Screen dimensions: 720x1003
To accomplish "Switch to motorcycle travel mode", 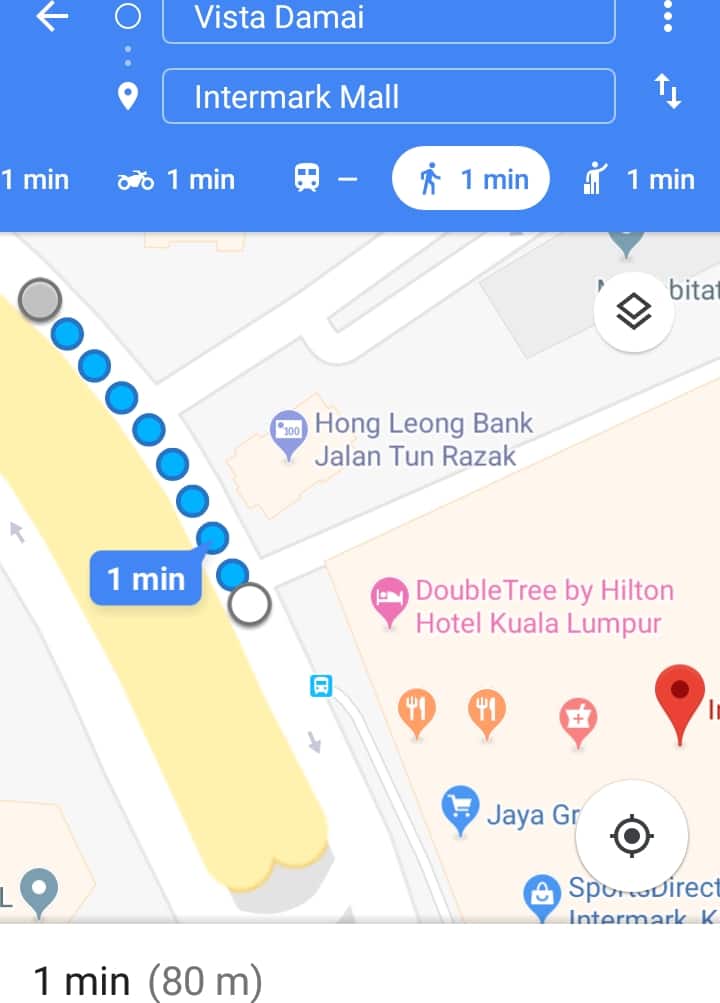I will [176, 180].
